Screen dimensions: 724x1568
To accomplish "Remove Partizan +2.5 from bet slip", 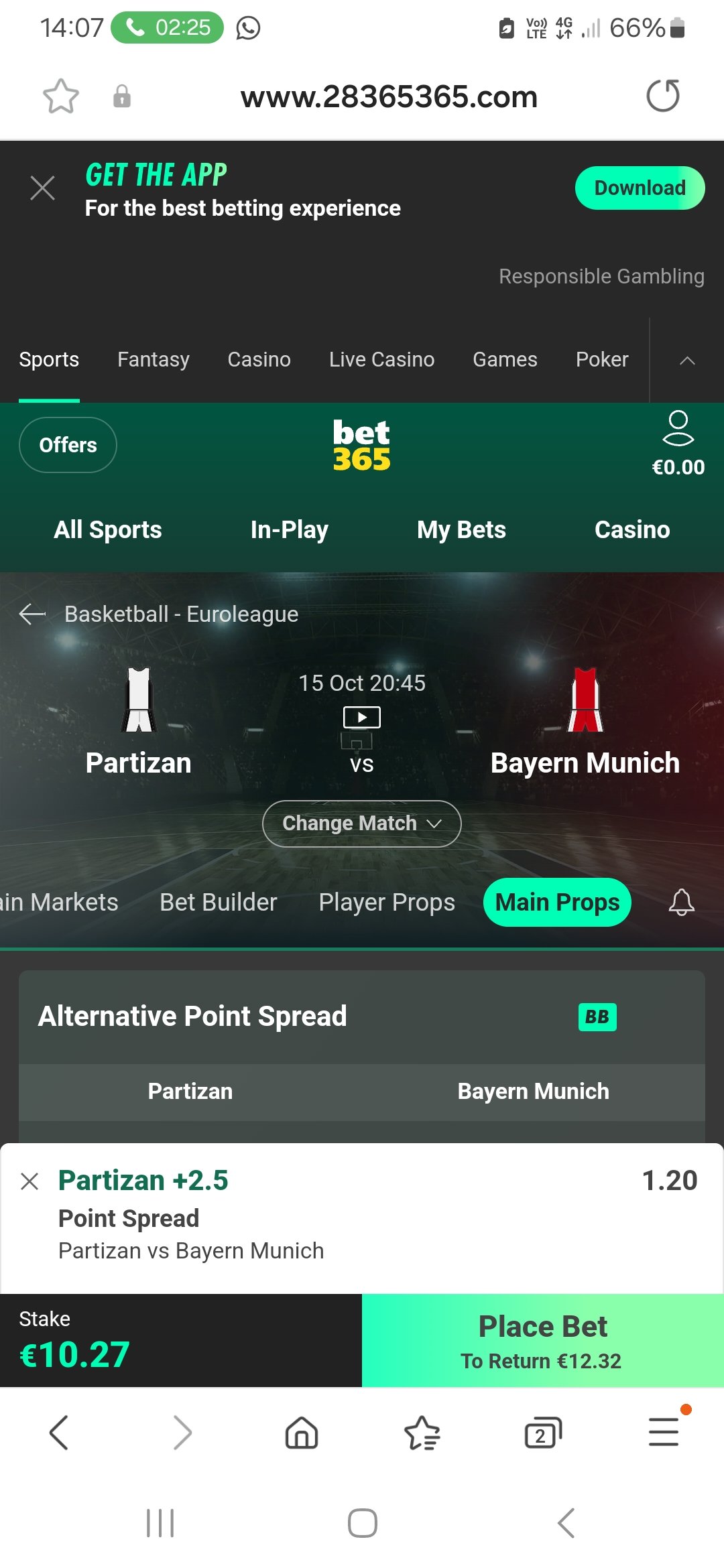I will (29, 1181).
